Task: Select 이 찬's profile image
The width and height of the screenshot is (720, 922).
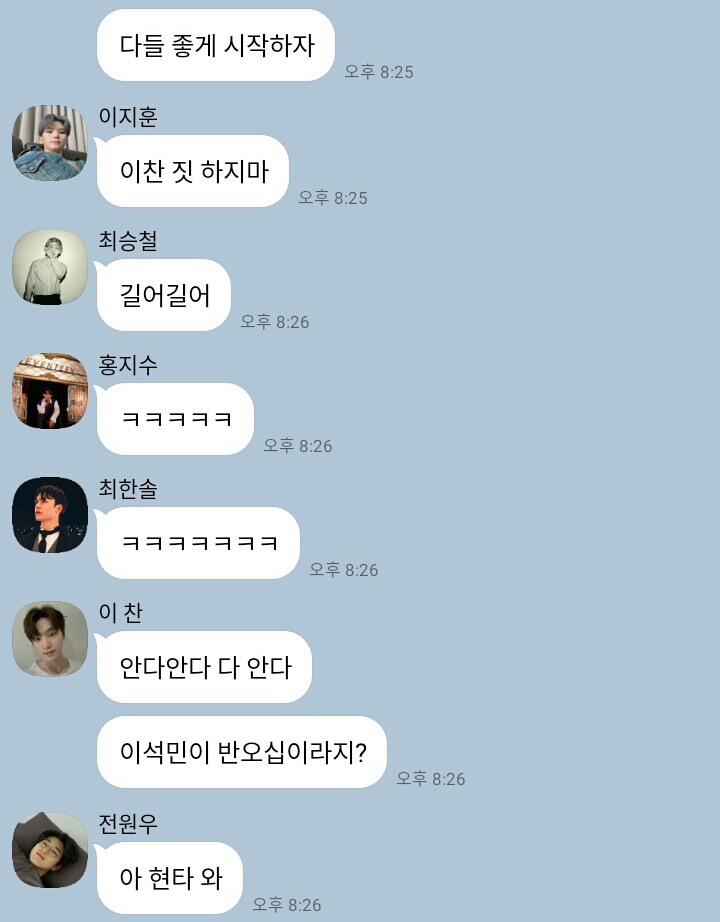Action: [x=50, y=639]
